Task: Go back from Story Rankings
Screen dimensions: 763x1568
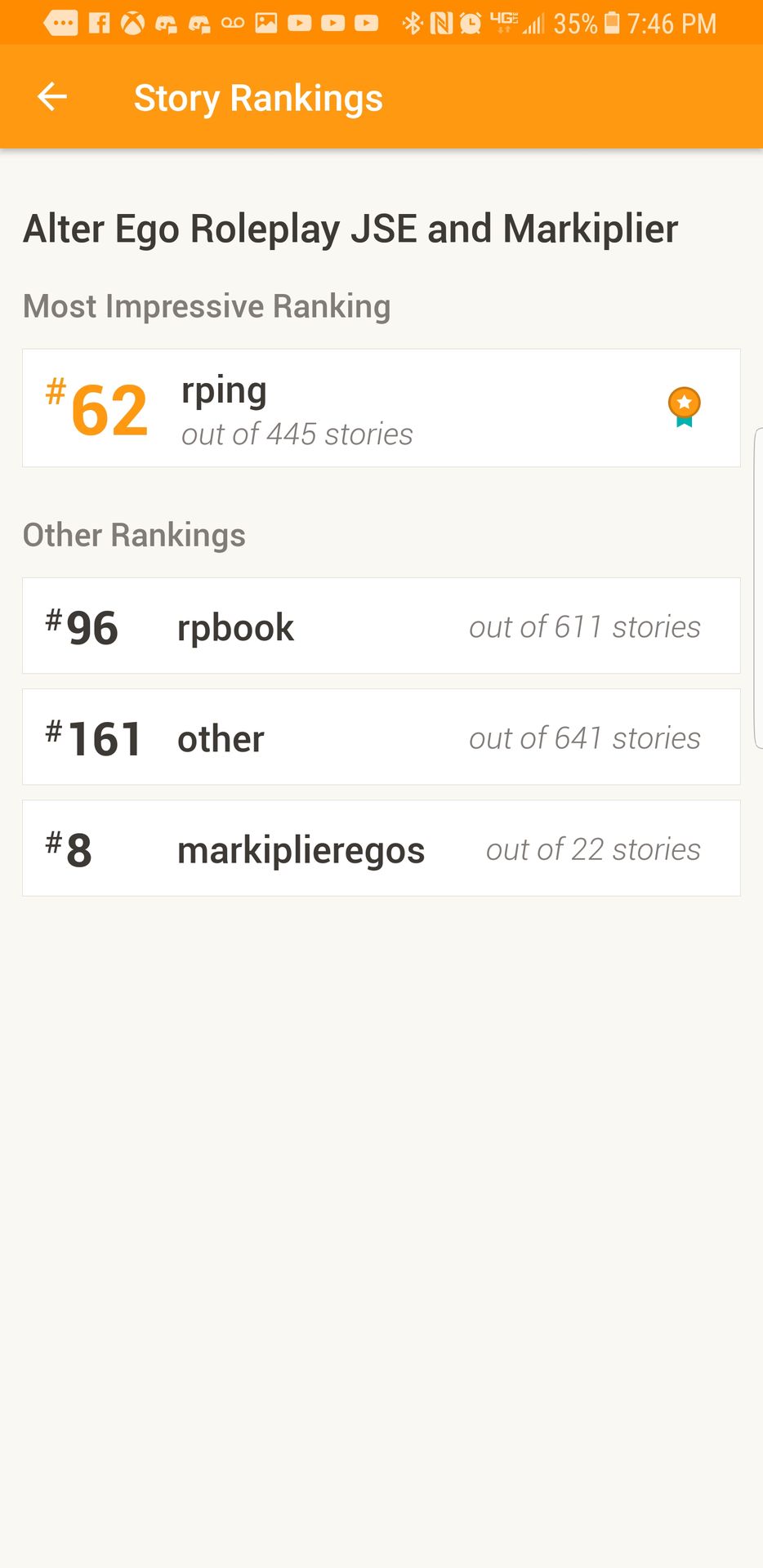Action: (x=52, y=97)
